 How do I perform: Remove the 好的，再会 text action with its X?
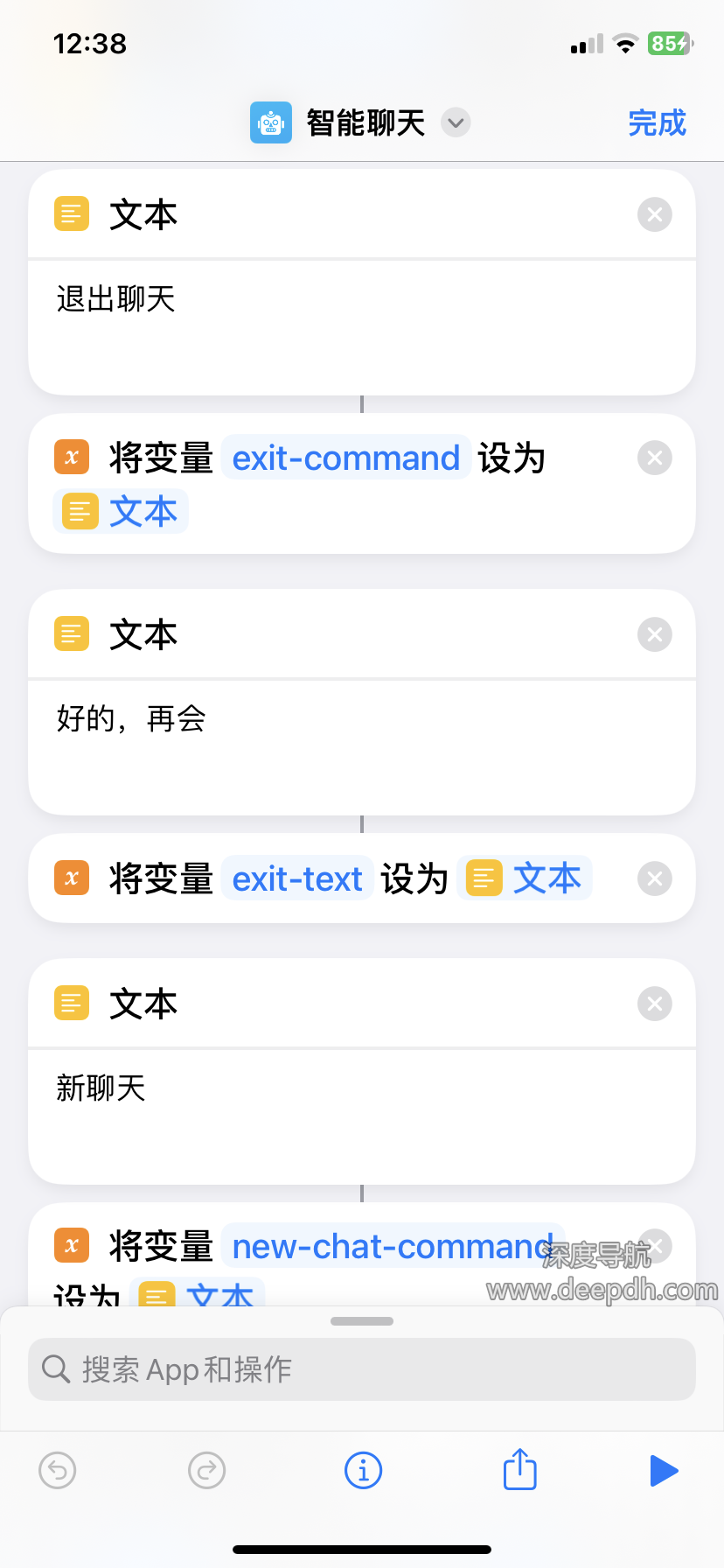coord(654,633)
